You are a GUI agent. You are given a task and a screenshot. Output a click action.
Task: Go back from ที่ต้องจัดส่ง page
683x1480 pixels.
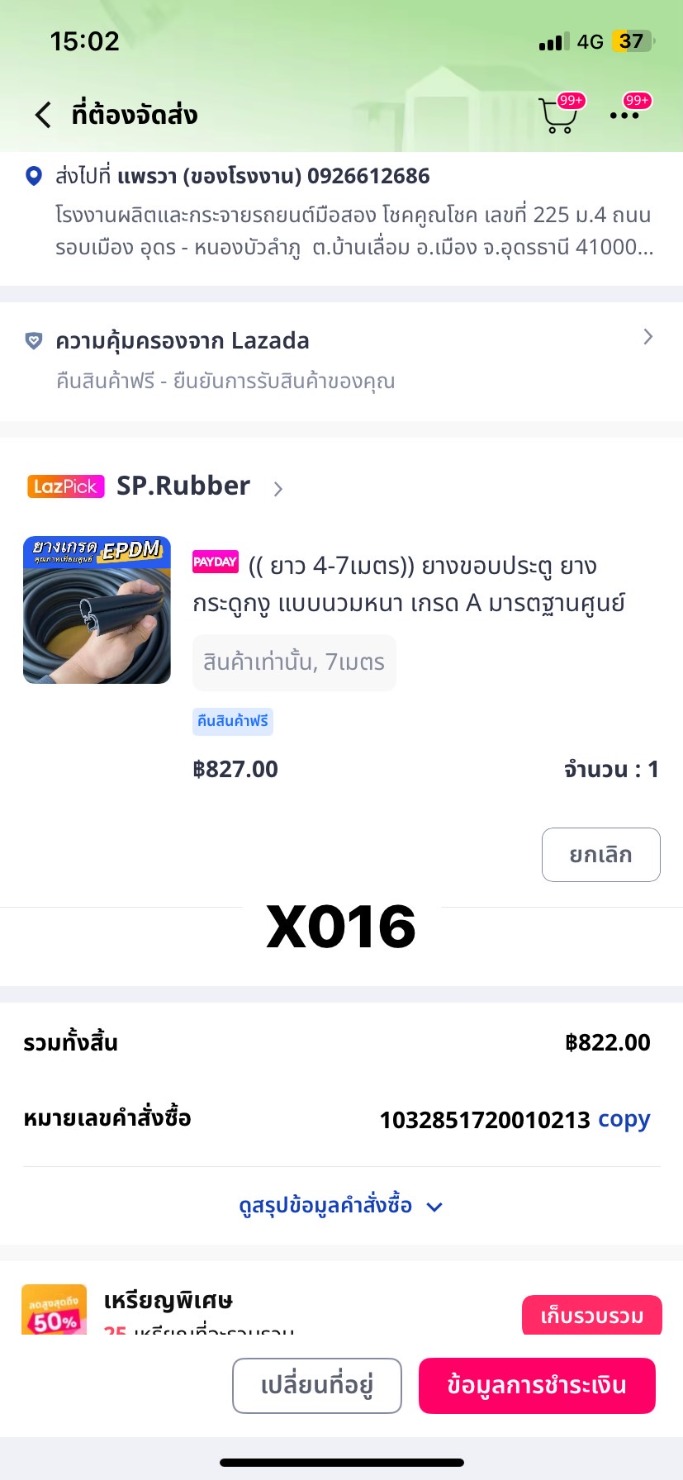pyautogui.click(x=42, y=115)
